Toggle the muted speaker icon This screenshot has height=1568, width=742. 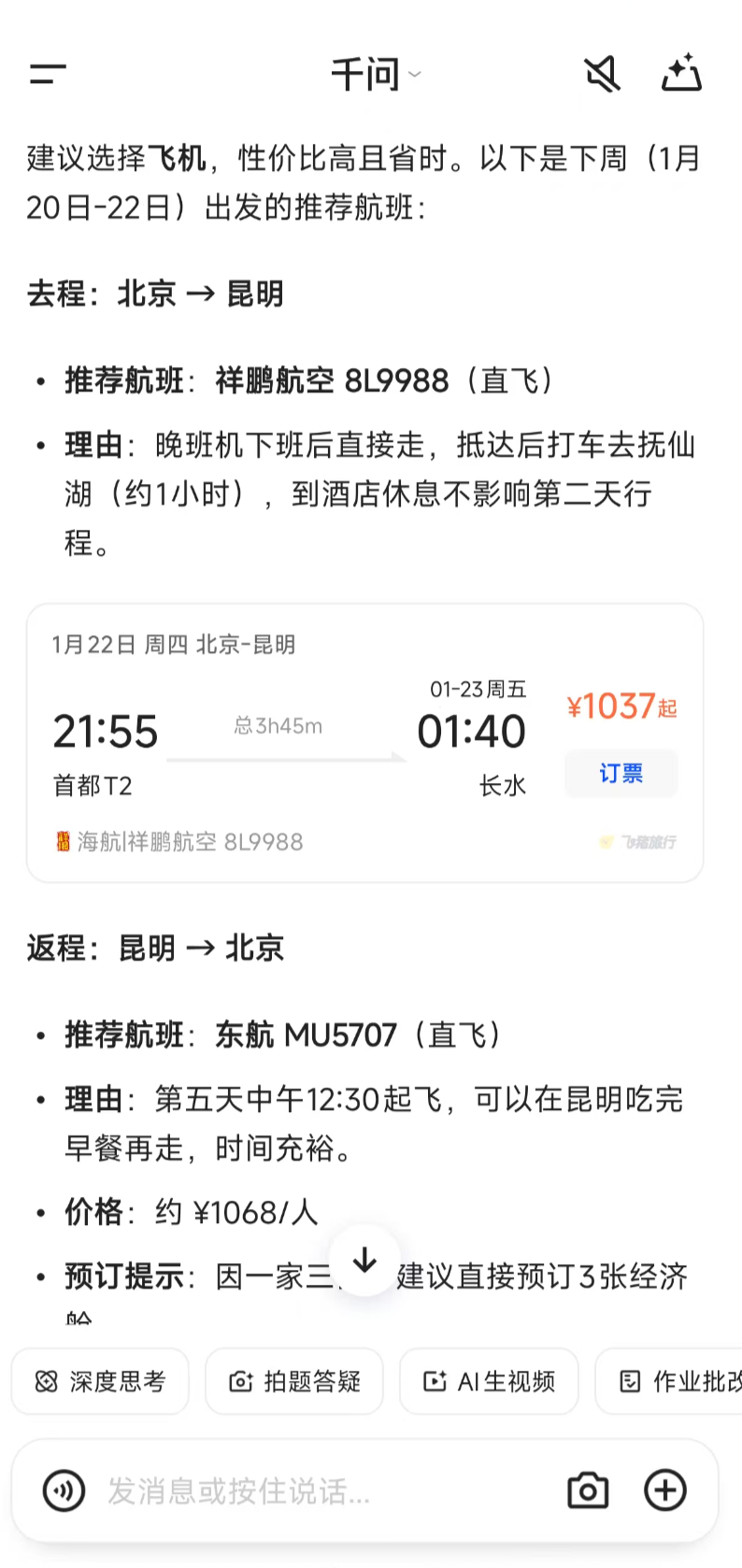(x=603, y=74)
